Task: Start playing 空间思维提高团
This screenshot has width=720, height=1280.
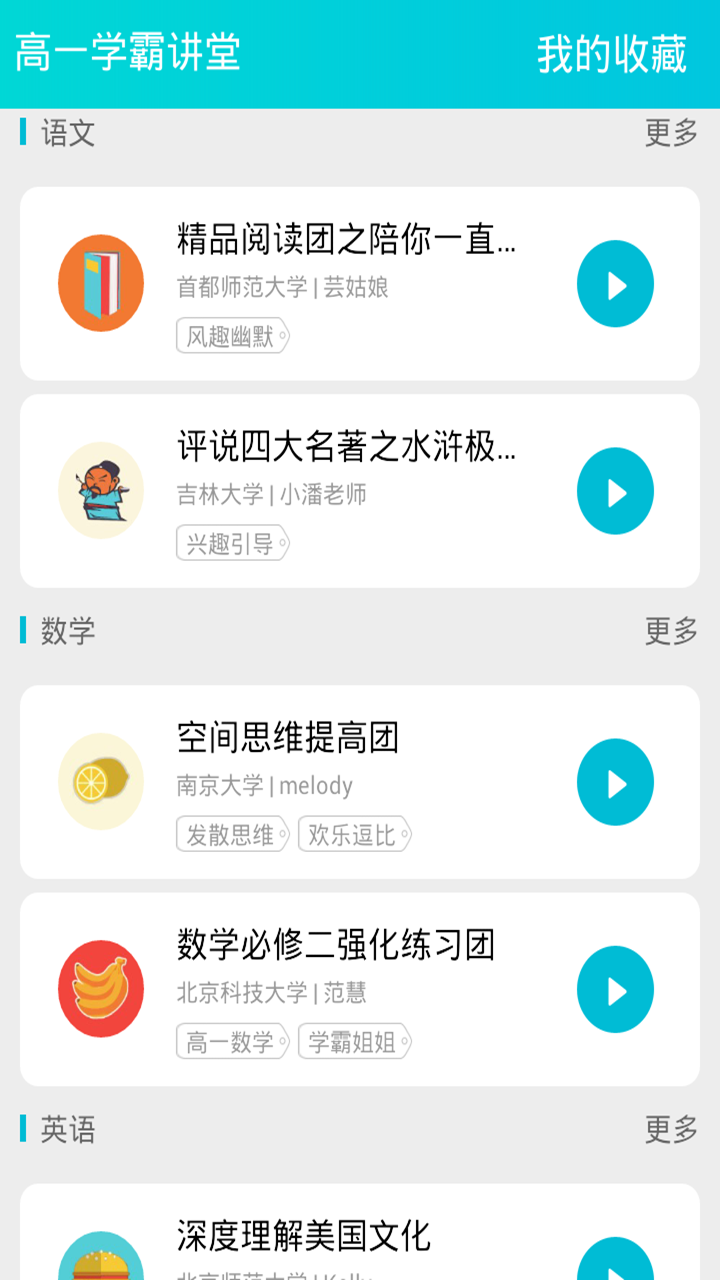Action: (x=615, y=782)
